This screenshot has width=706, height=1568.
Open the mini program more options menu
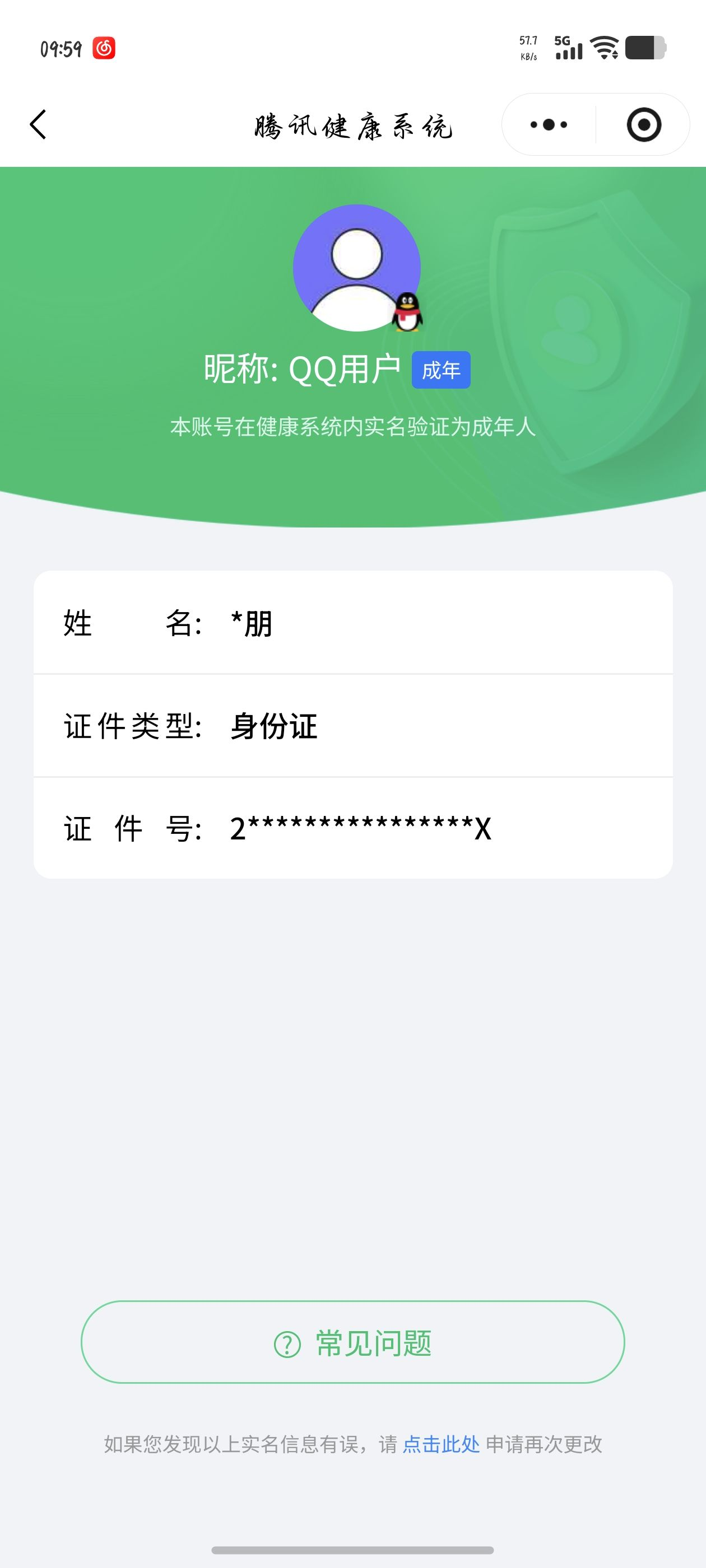click(x=548, y=125)
